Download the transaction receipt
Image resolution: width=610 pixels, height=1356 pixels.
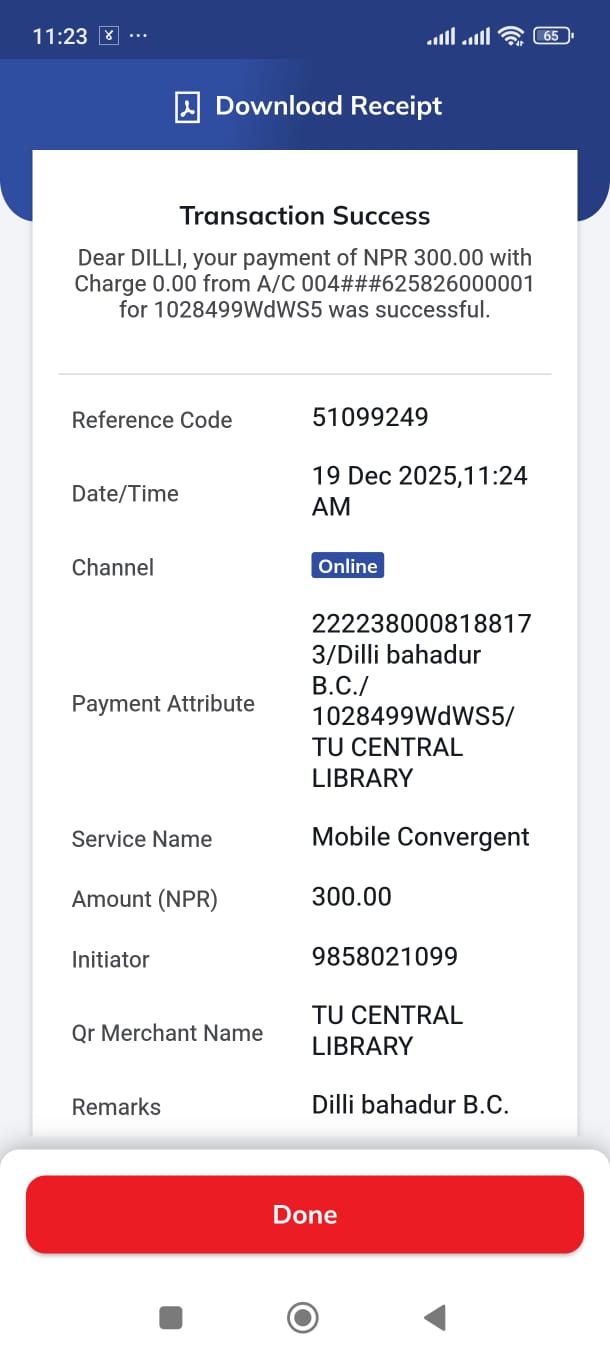point(308,106)
